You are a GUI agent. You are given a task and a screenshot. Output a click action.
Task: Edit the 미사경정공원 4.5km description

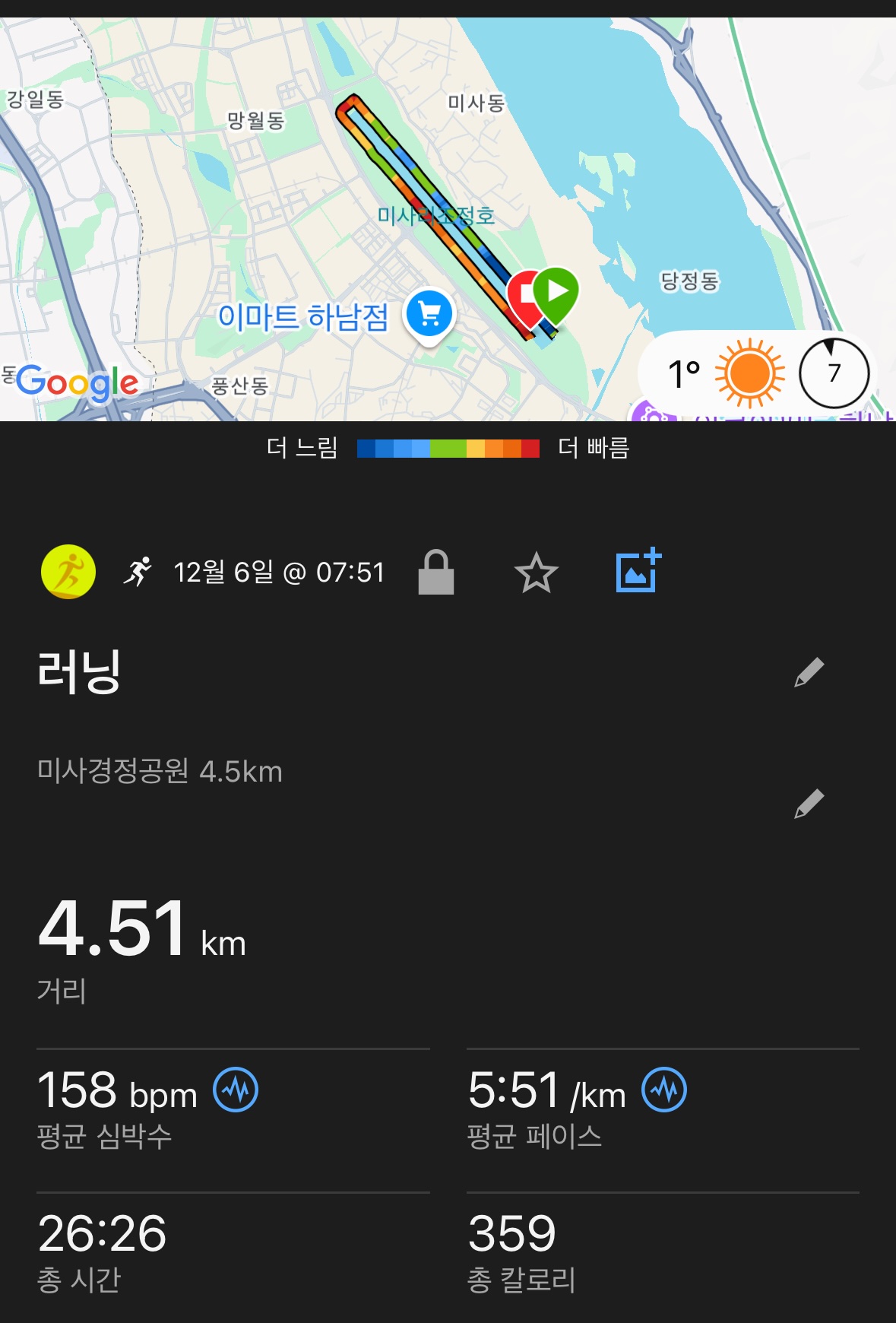click(x=809, y=804)
